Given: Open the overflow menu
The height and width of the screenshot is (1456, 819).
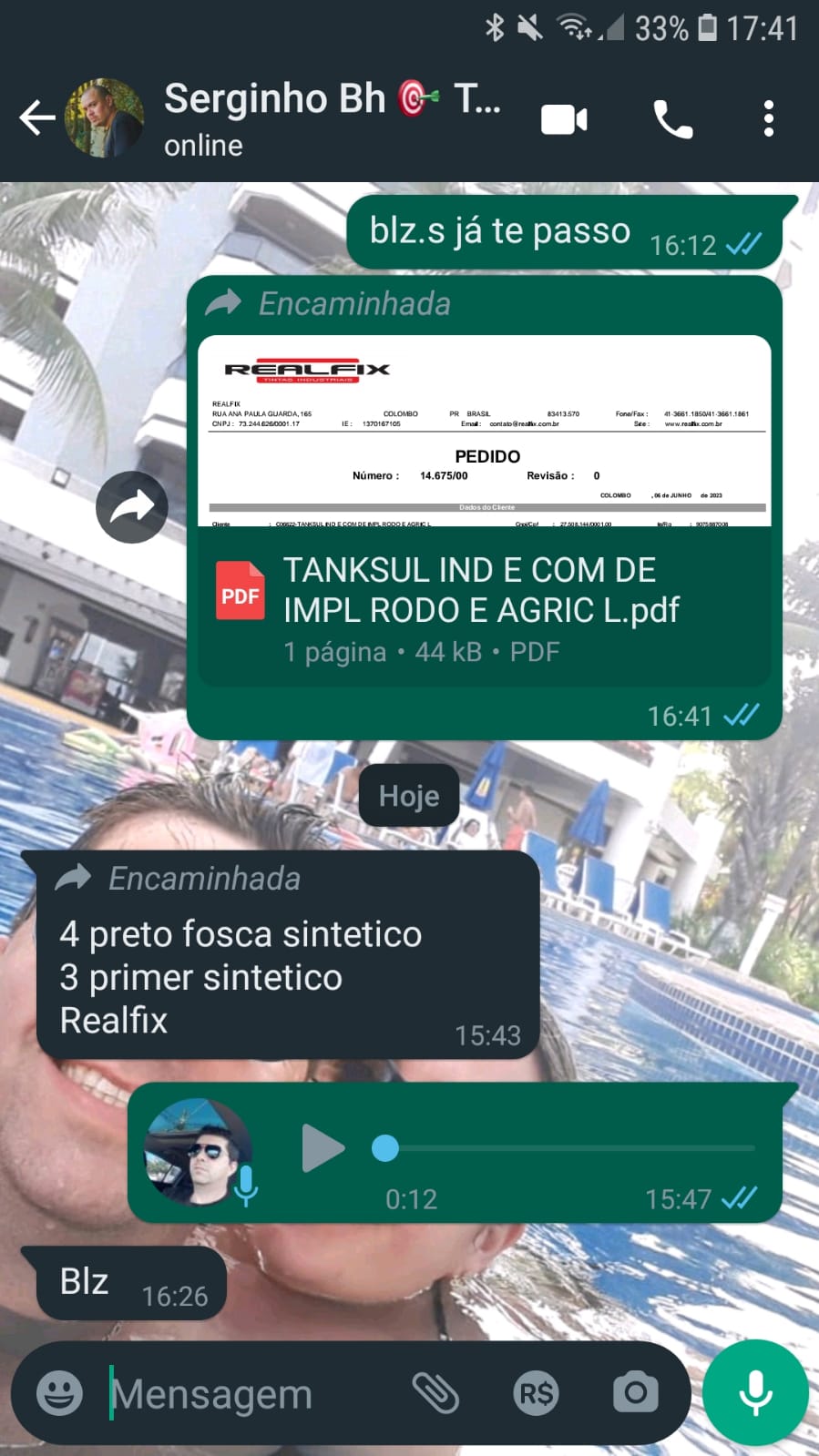Looking at the screenshot, I should 768,119.
